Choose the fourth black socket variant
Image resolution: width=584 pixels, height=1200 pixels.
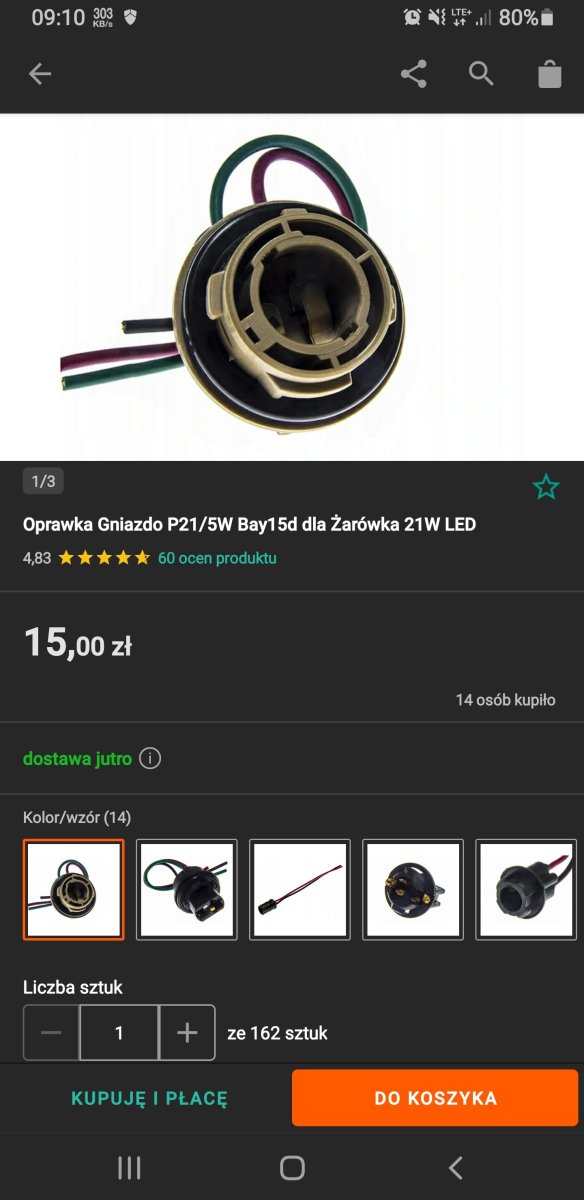coord(413,889)
